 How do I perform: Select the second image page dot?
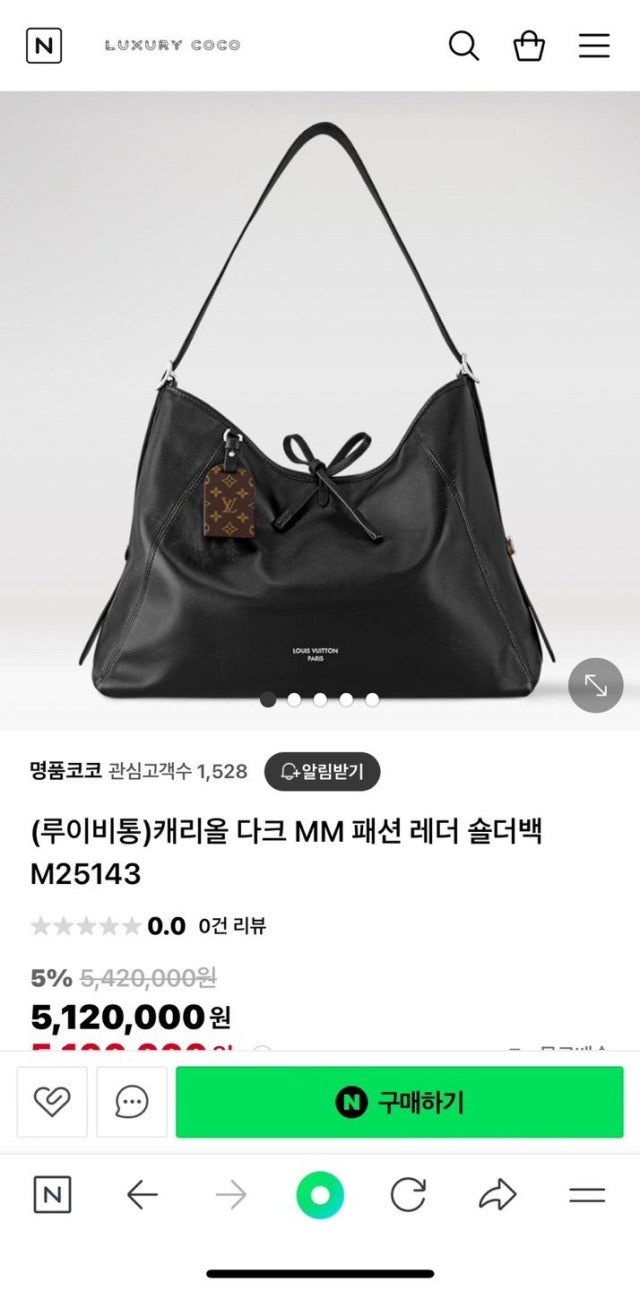point(294,700)
